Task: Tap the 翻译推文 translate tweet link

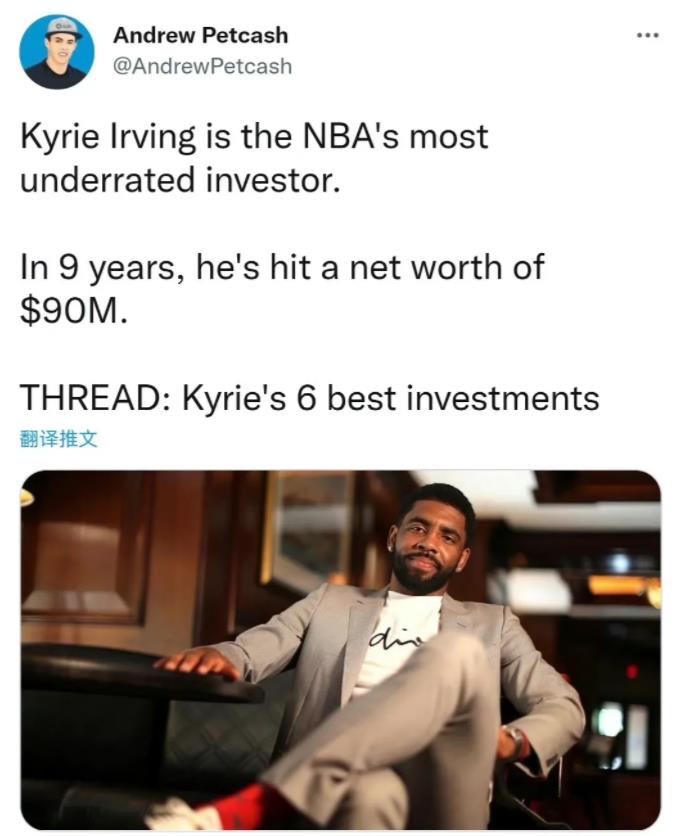Action: pos(59,438)
